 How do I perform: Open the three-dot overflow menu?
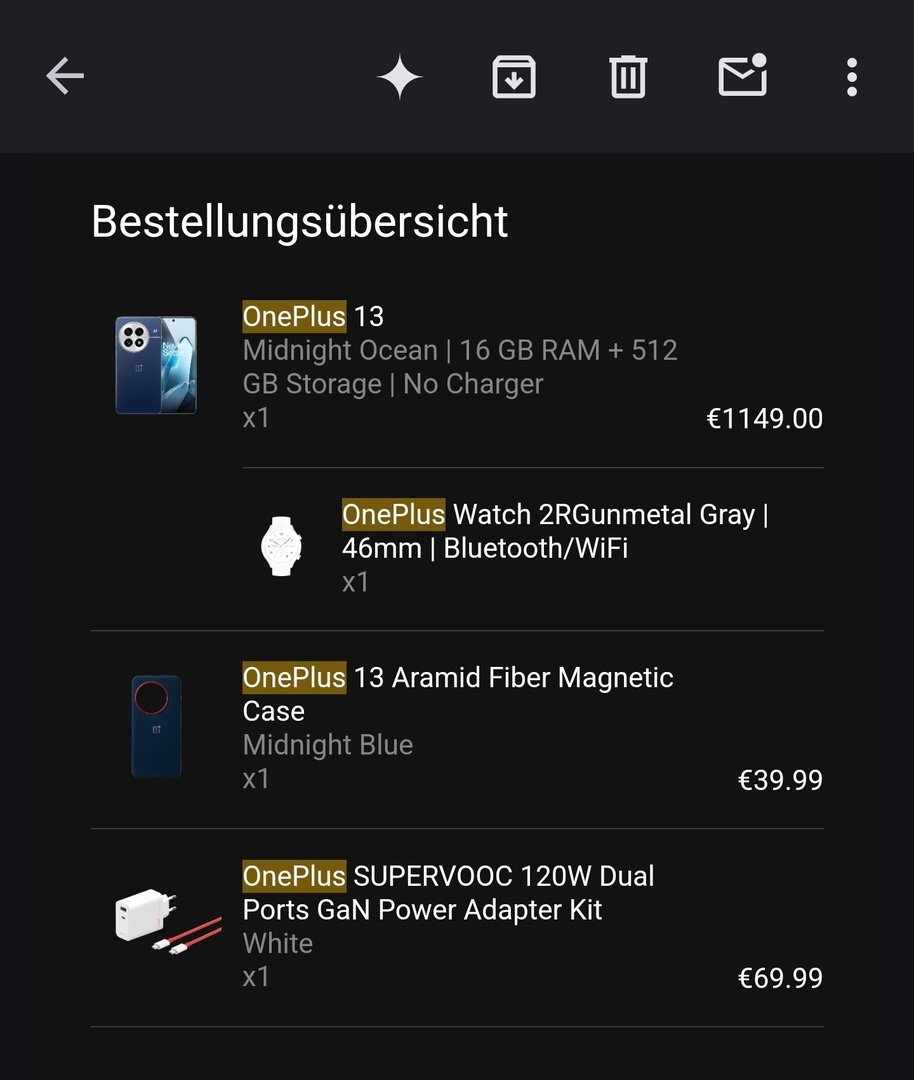click(851, 77)
